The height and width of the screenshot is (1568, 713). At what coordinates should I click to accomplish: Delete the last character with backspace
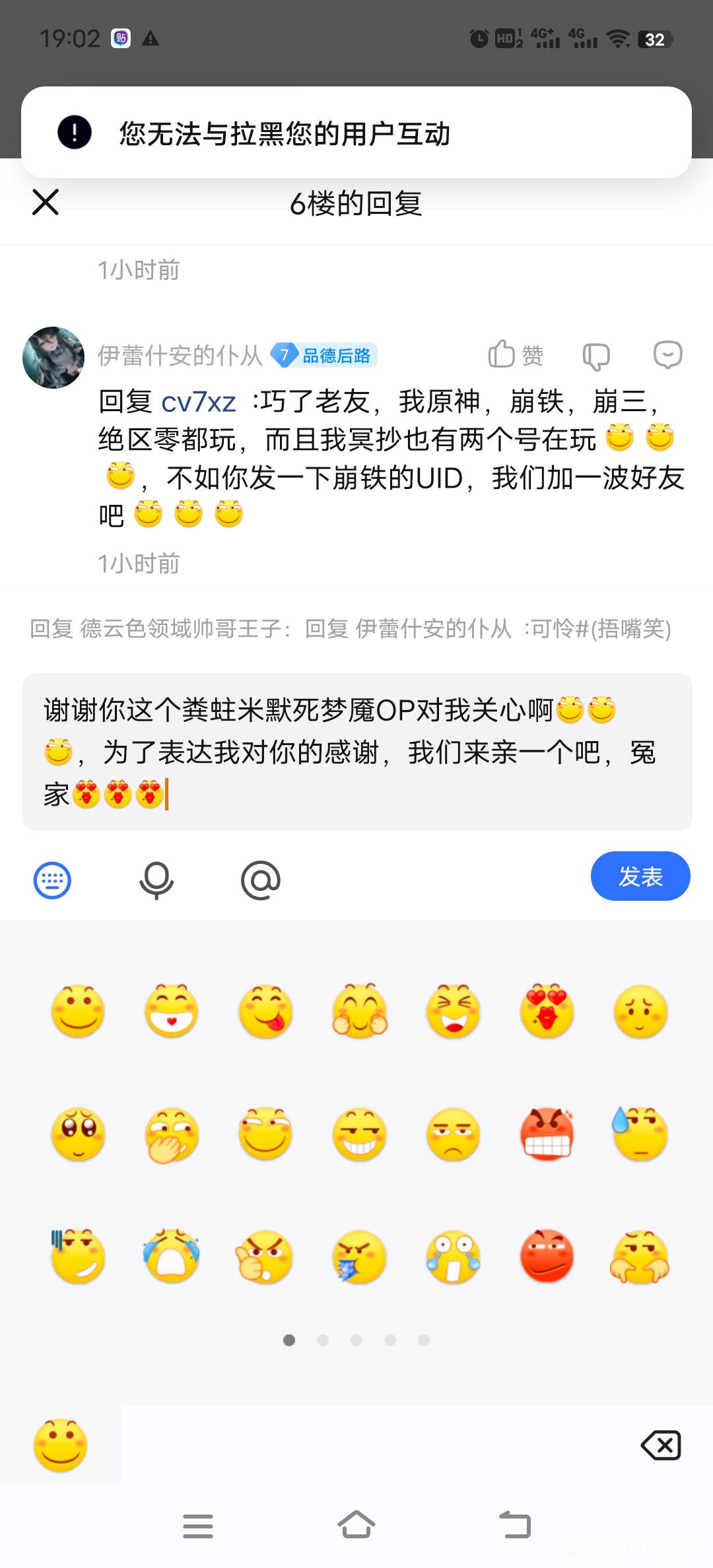point(661,1445)
